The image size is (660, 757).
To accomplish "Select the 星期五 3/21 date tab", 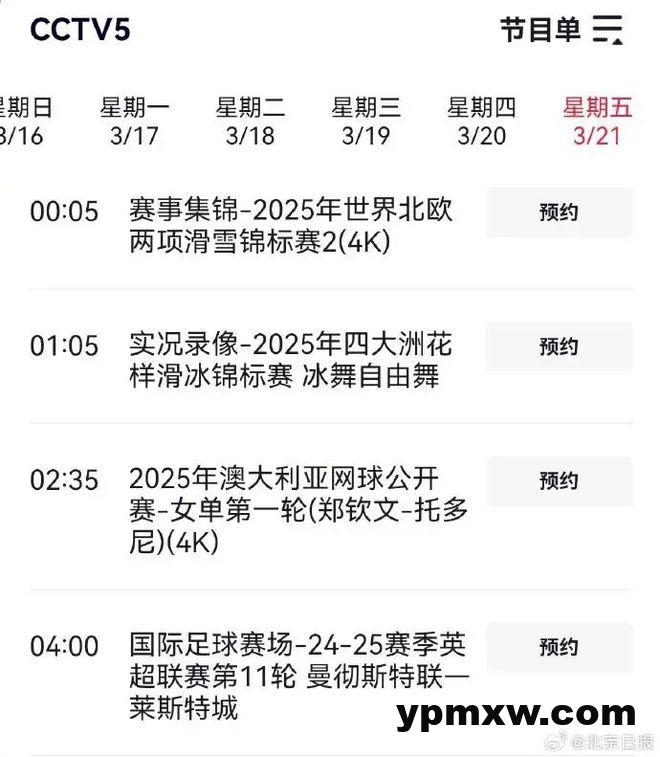I will tap(597, 121).
